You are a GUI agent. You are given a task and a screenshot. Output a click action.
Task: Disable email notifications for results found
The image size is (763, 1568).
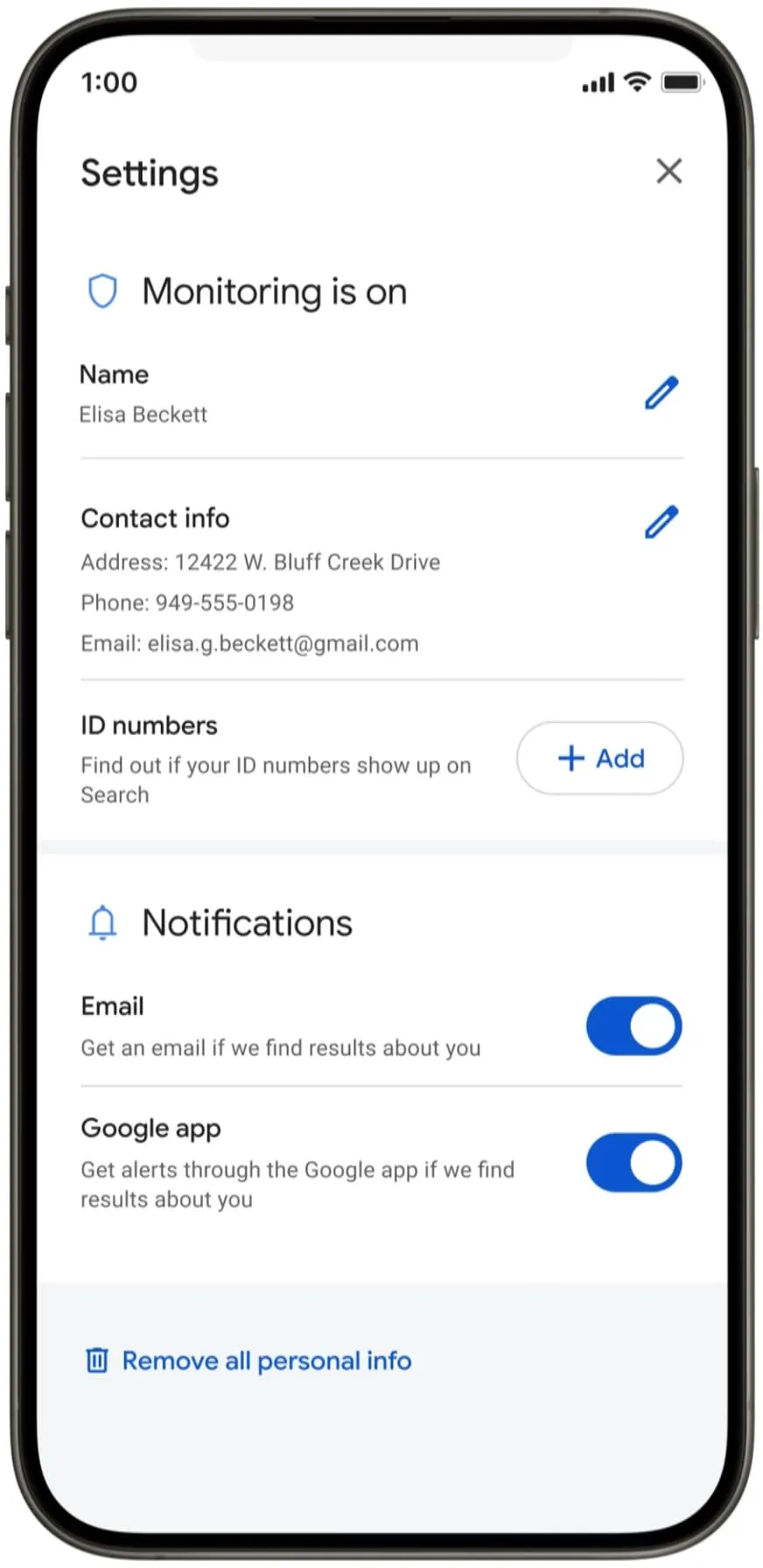point(633,1025)
